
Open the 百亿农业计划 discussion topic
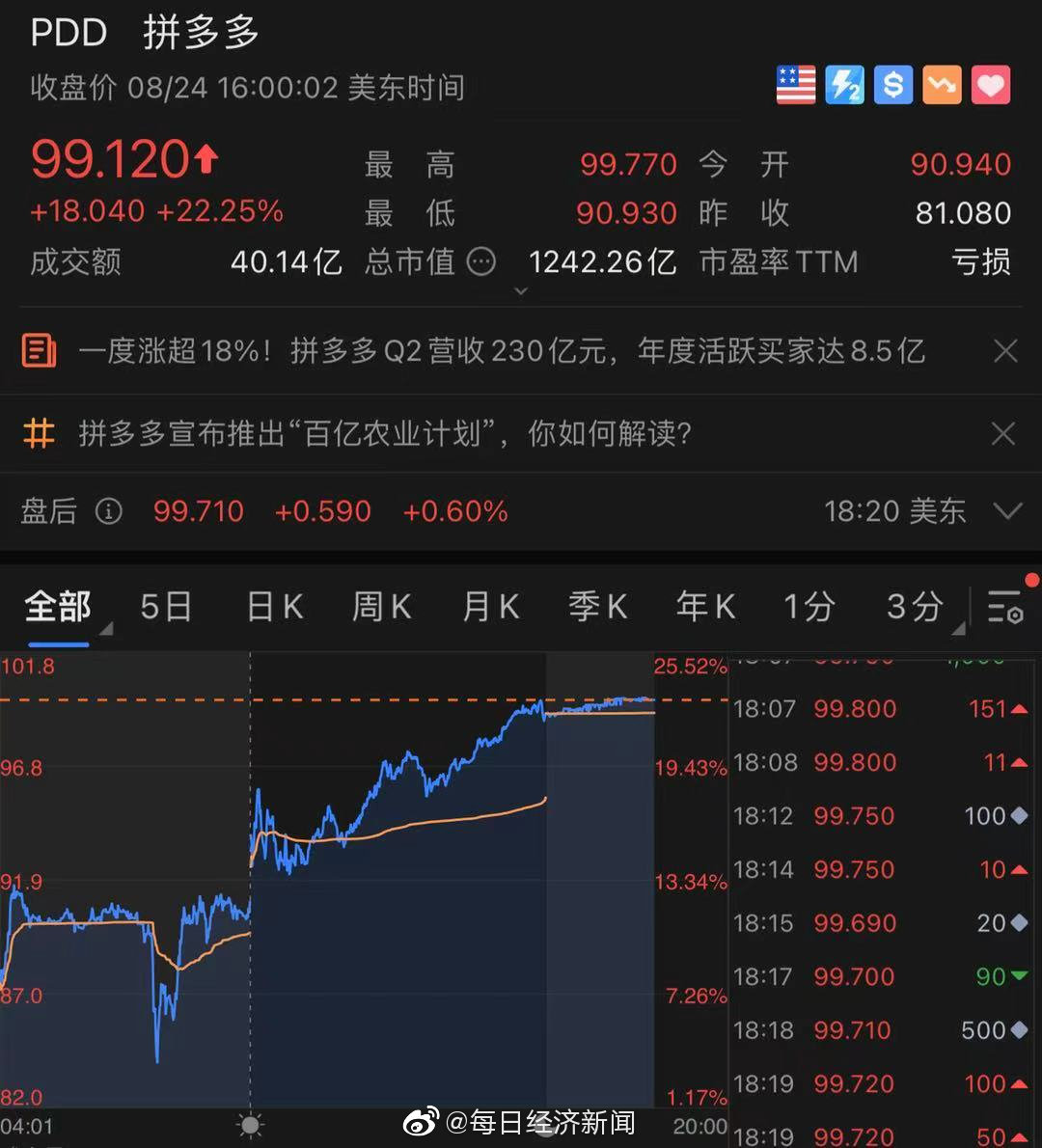(385, 434)
